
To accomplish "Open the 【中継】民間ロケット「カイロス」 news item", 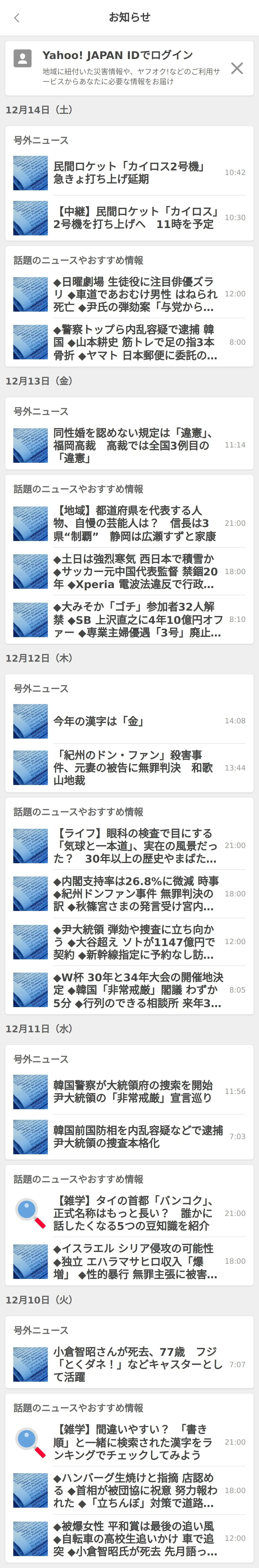I will (x=129, y=218).
